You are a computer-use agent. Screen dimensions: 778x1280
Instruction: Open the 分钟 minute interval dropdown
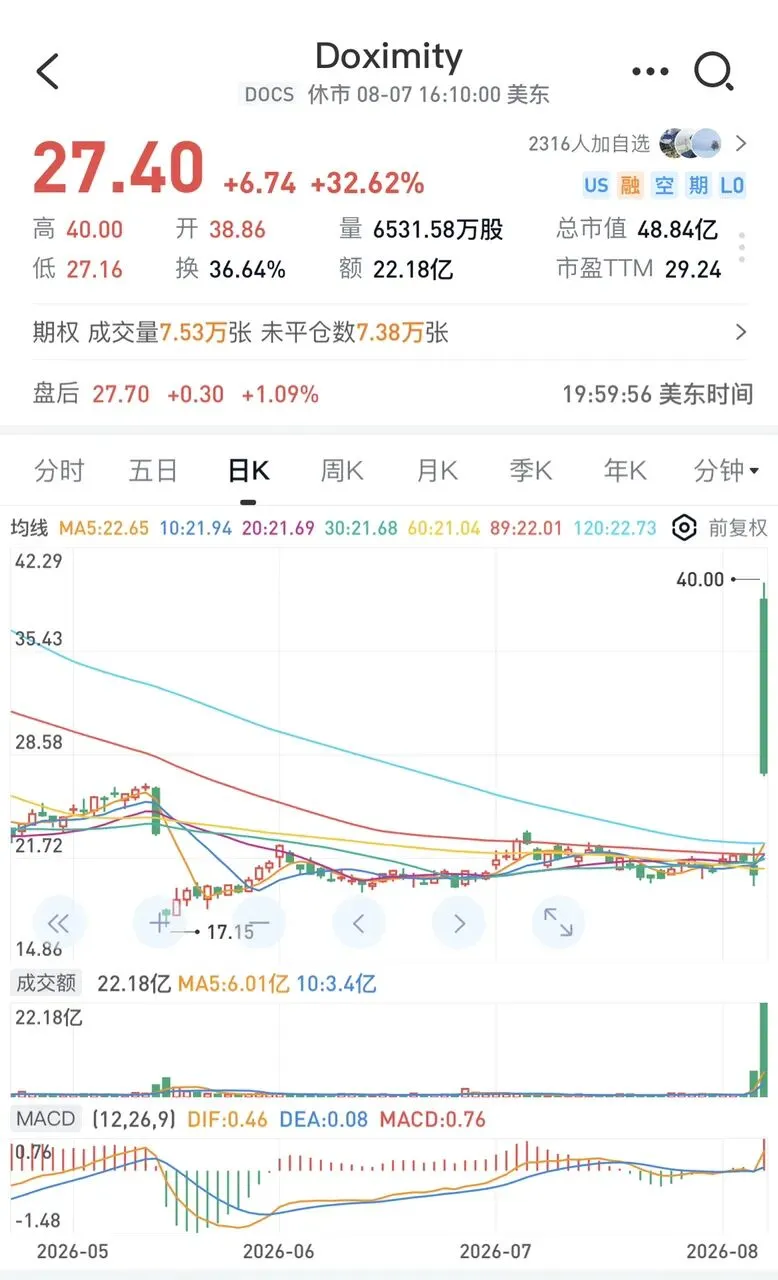pos(726,470)
